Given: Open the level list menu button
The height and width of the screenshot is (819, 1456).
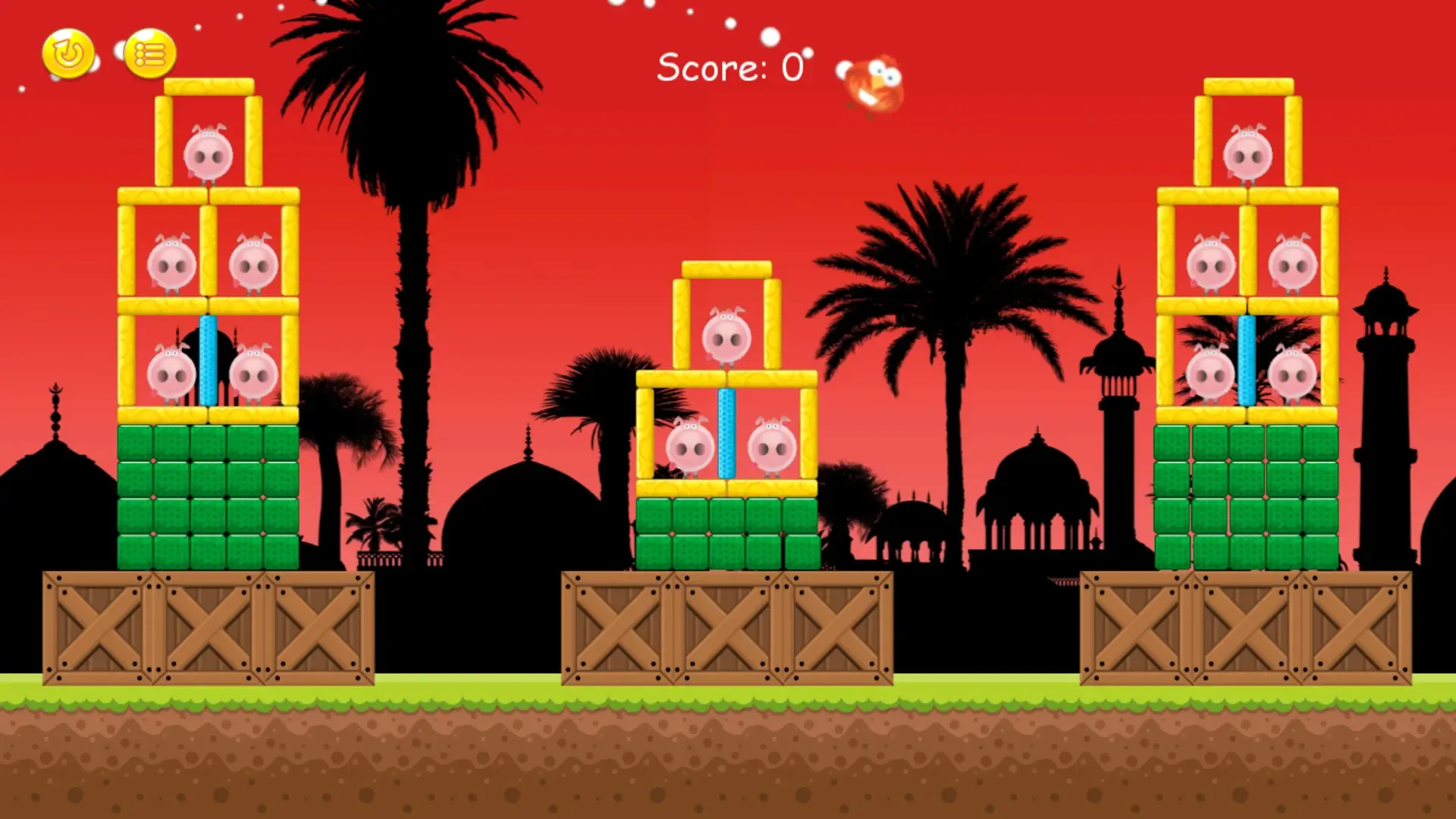Looking at the screenshot, I should tap(150, 54).
